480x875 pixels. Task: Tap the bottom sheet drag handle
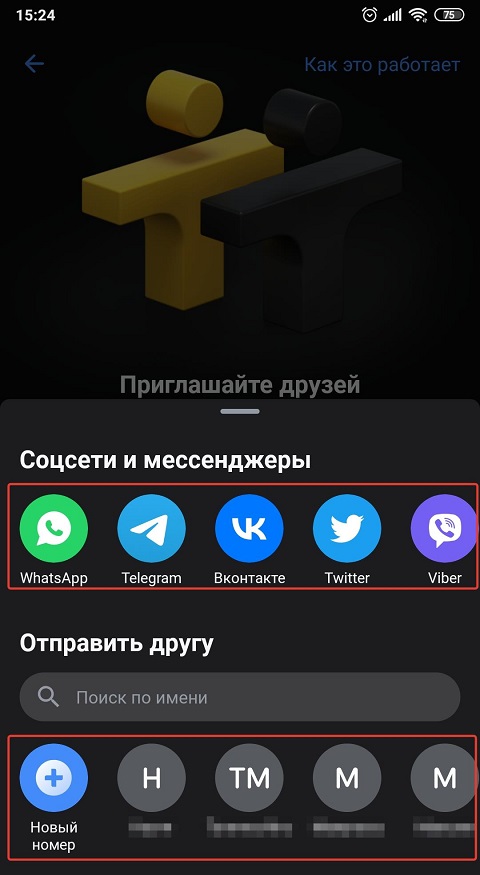coord(240,412)
